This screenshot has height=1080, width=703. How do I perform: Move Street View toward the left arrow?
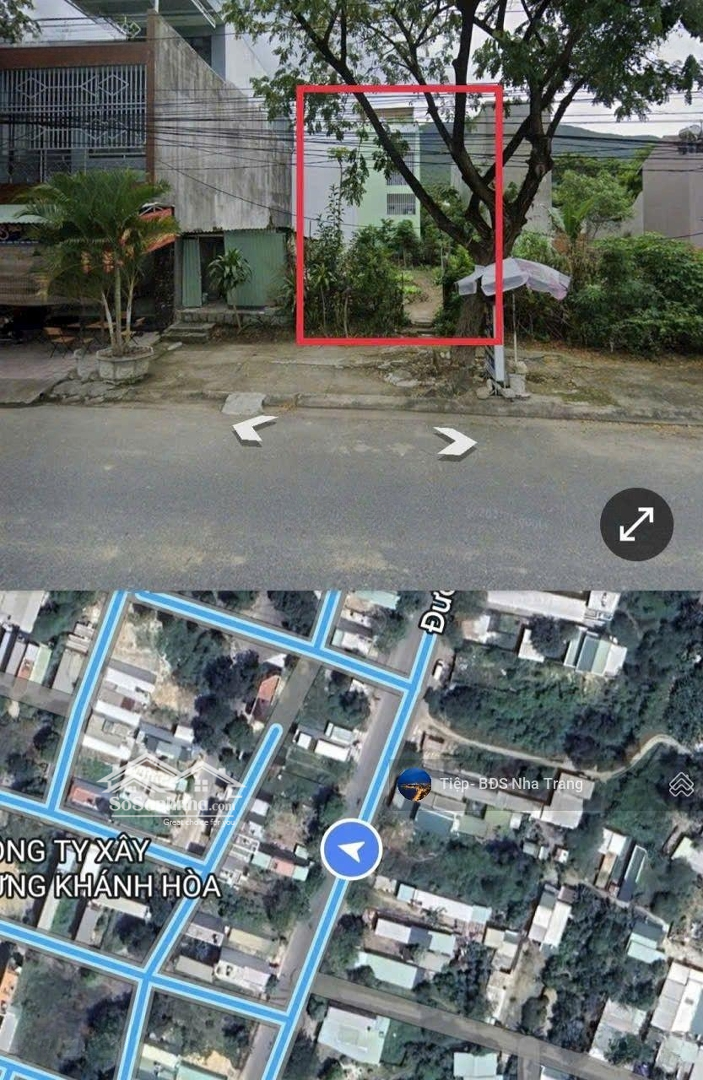253,429
